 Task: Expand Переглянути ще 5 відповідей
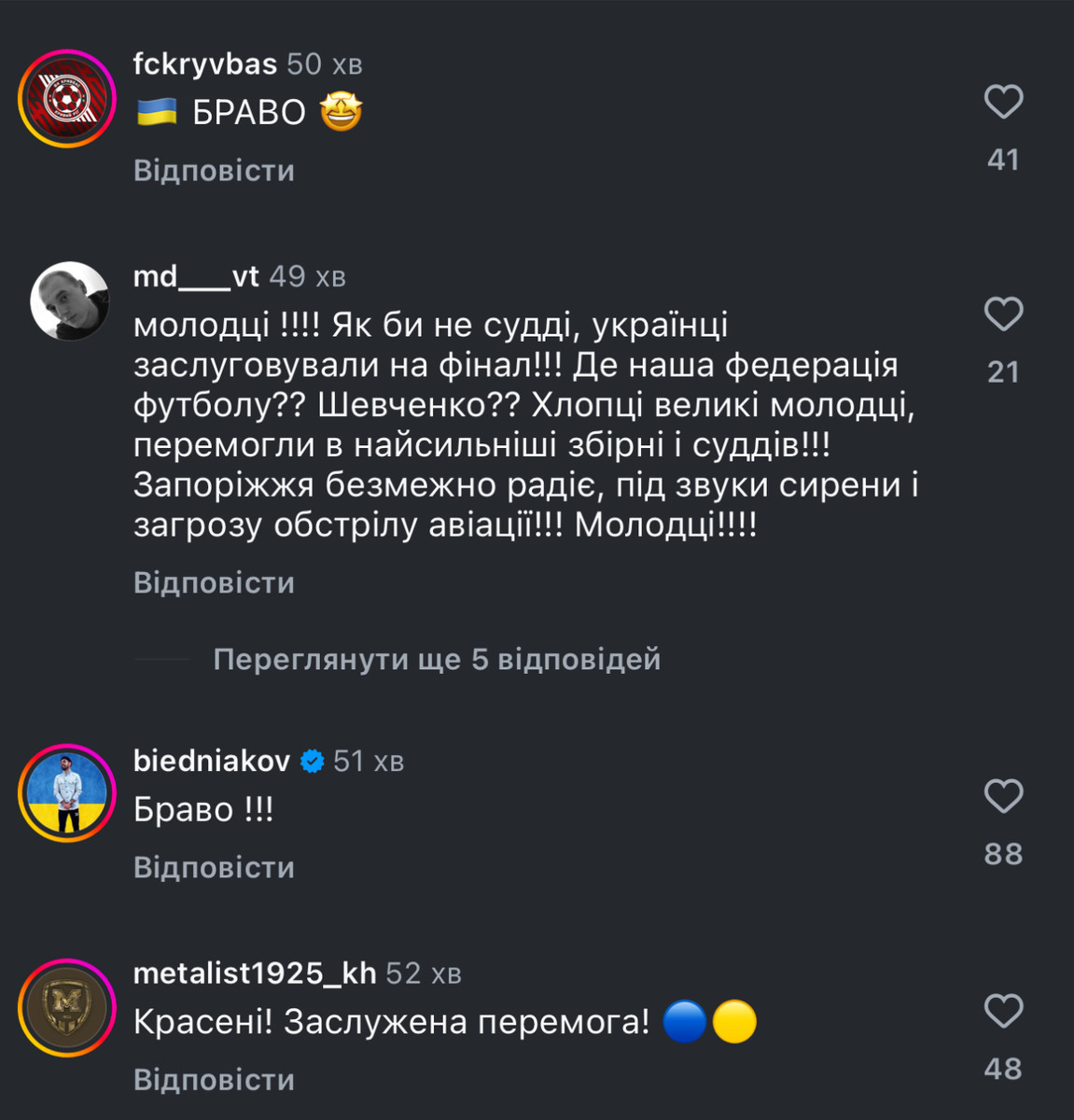(x=436, y=660)
